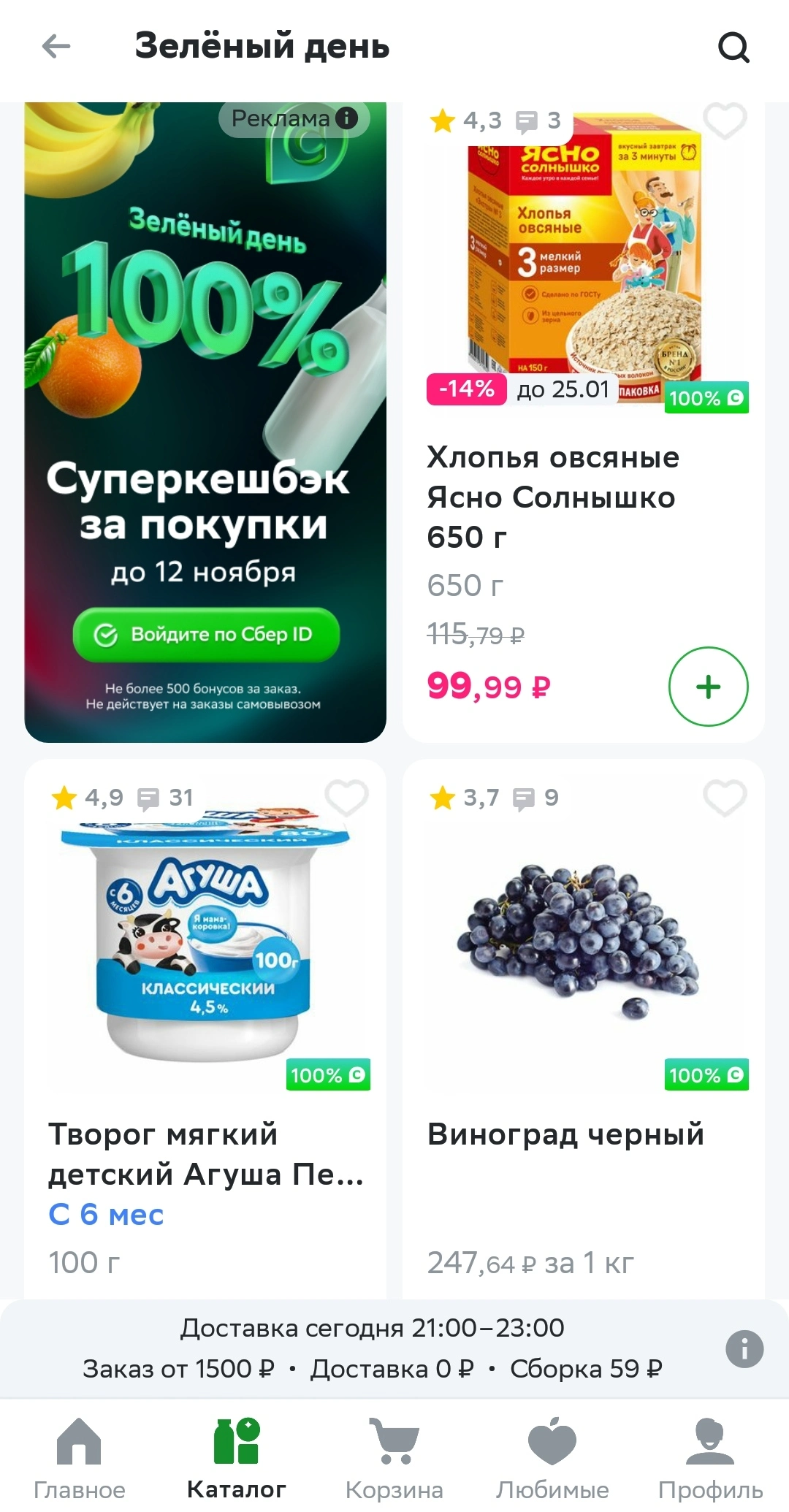The width and height of the screenshot is (789, 1512).
Task: Go back using the arrow icon
Action: [x=56, y=47]
